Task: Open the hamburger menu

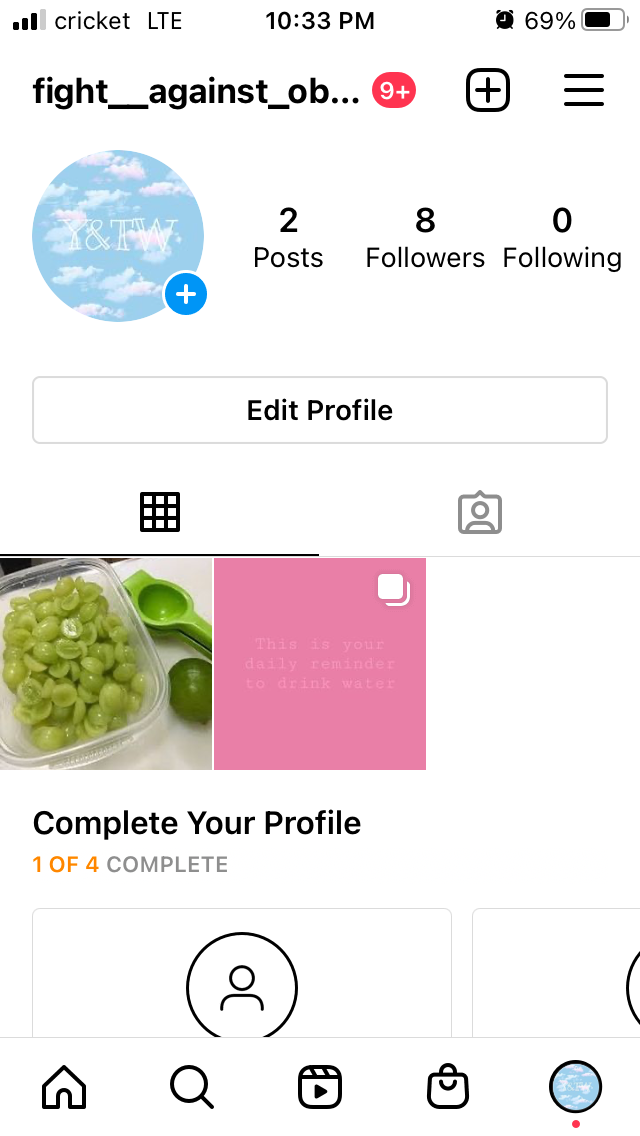Action: (x=584, y=92)
